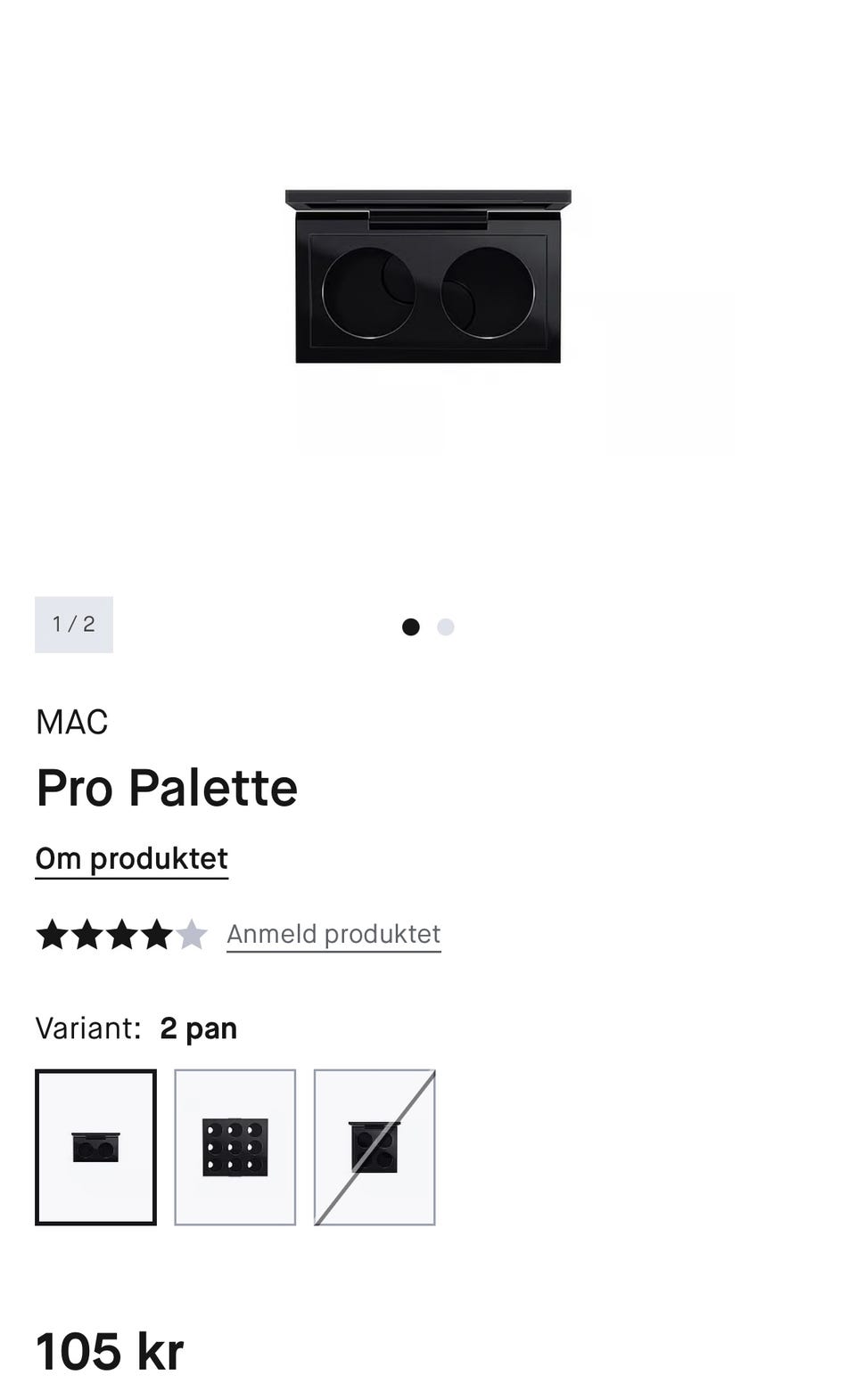856x1400 pixels.
Task: Click the Pro Palette product title
Action: click(166, 787)
